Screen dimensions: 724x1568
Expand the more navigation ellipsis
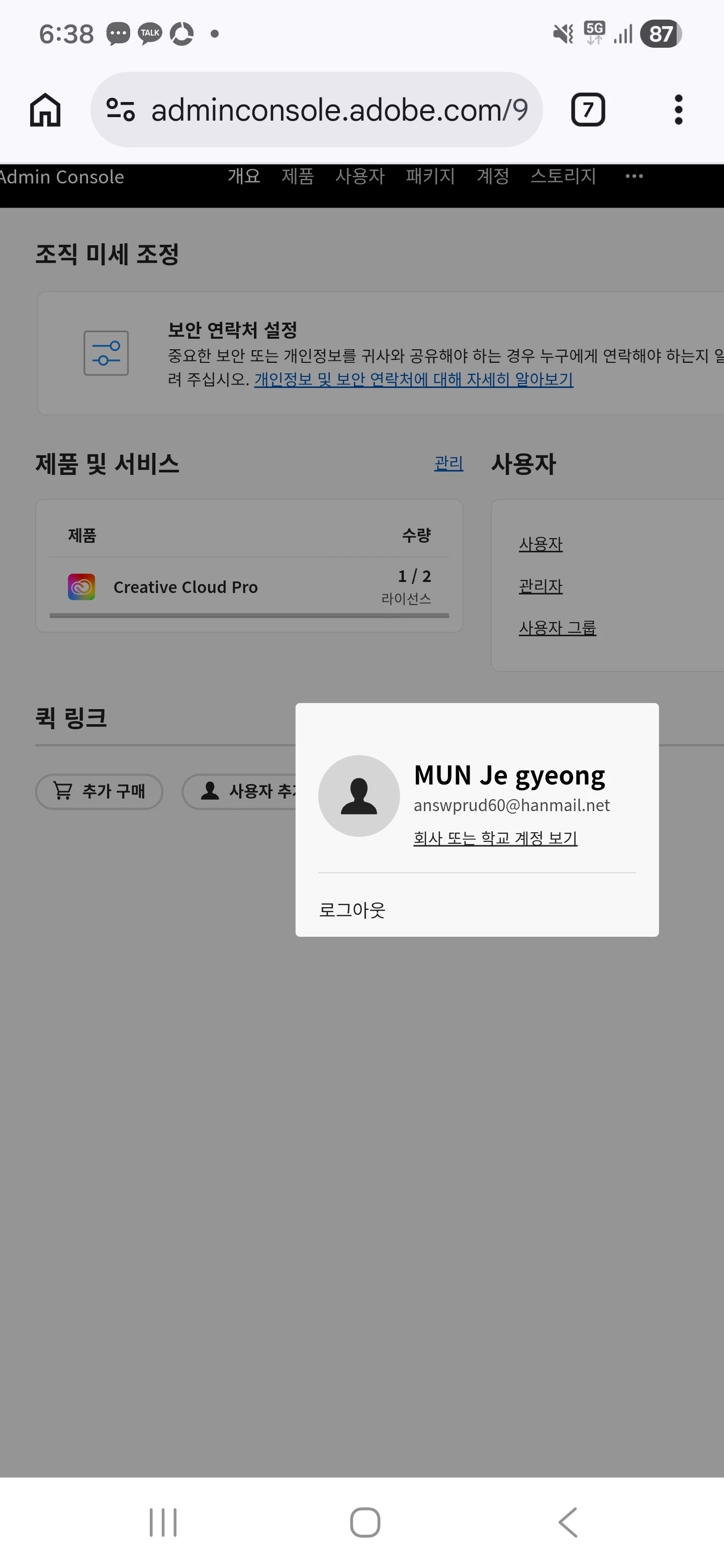pos(634,176)
